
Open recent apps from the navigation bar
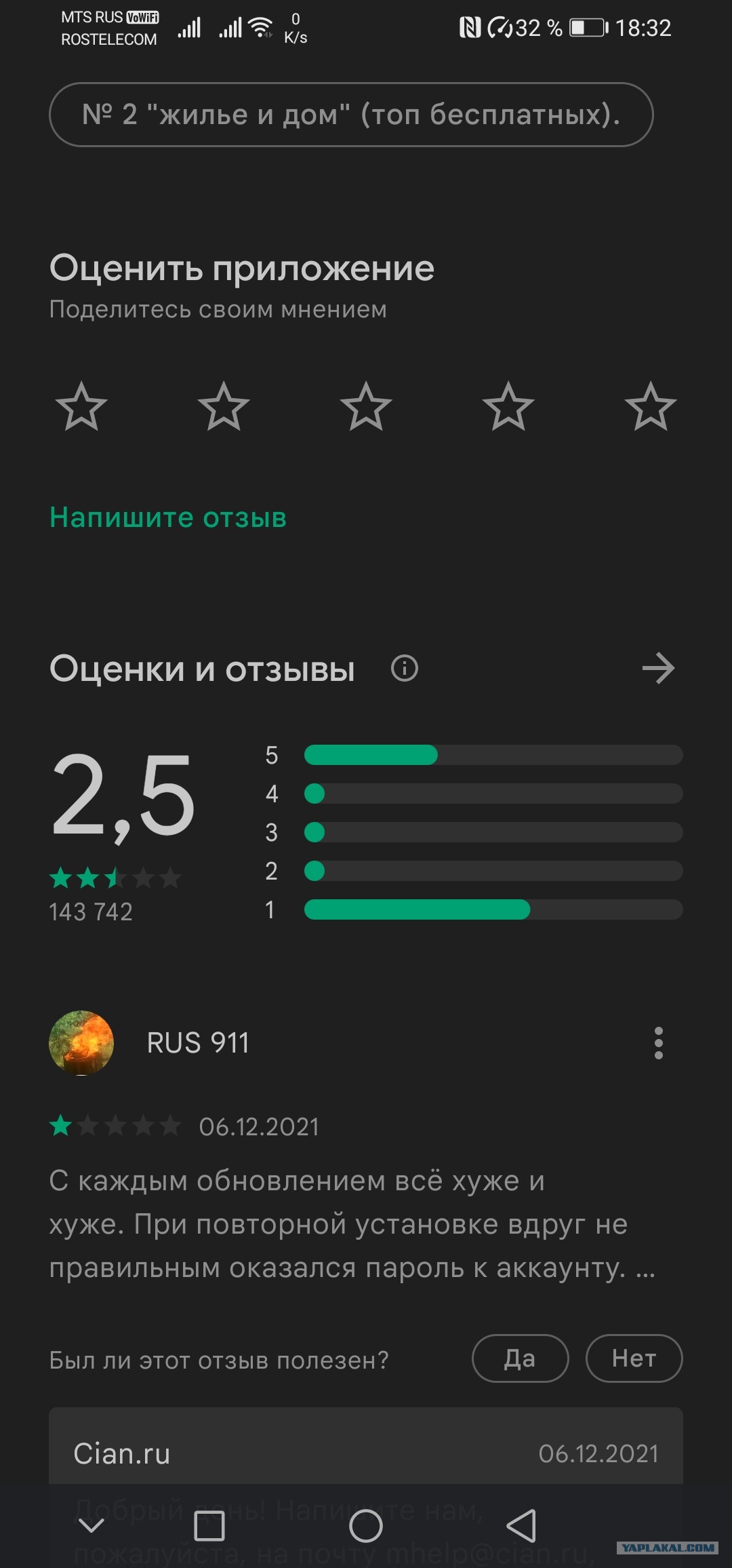coord(209,1526)
